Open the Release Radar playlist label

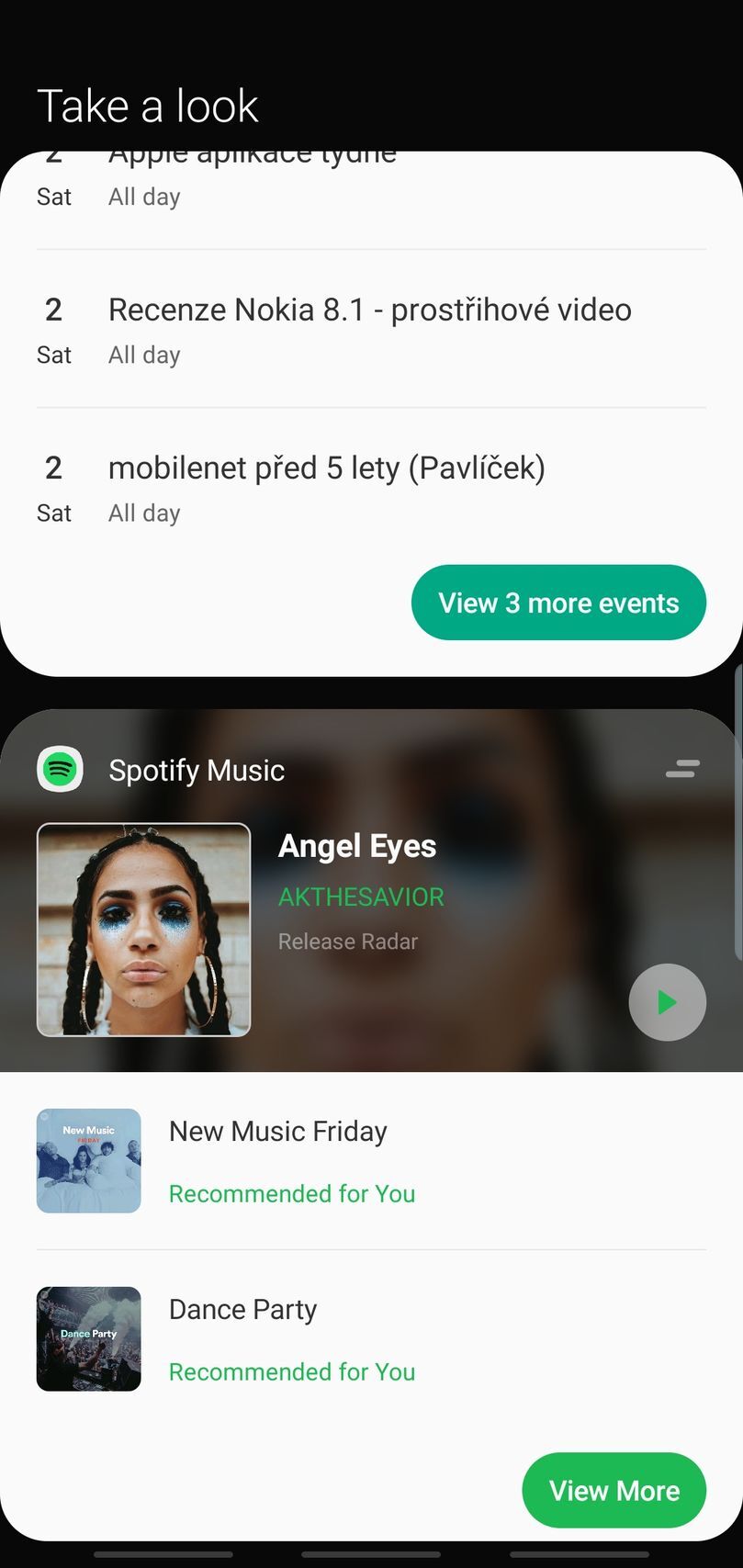pos(347,941)
